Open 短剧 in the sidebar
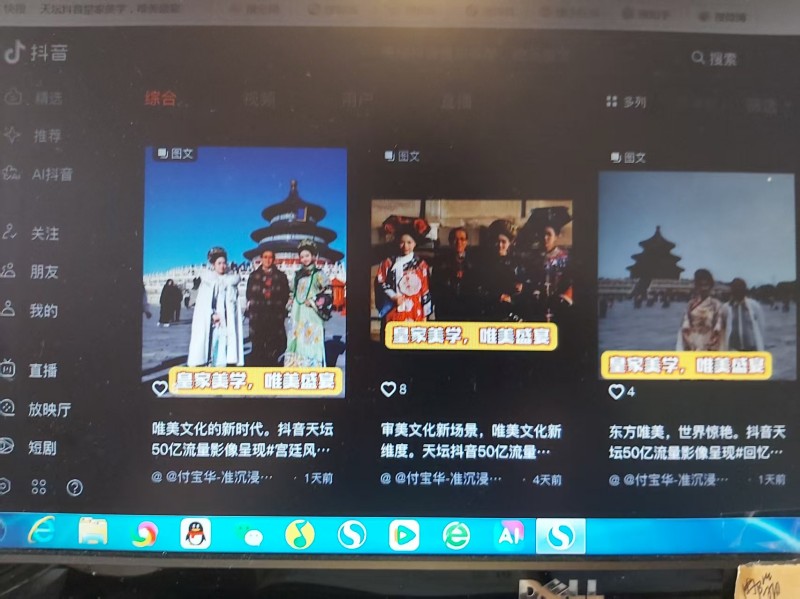This screenshot has height=599, width=800. click(x=42, y=447)
